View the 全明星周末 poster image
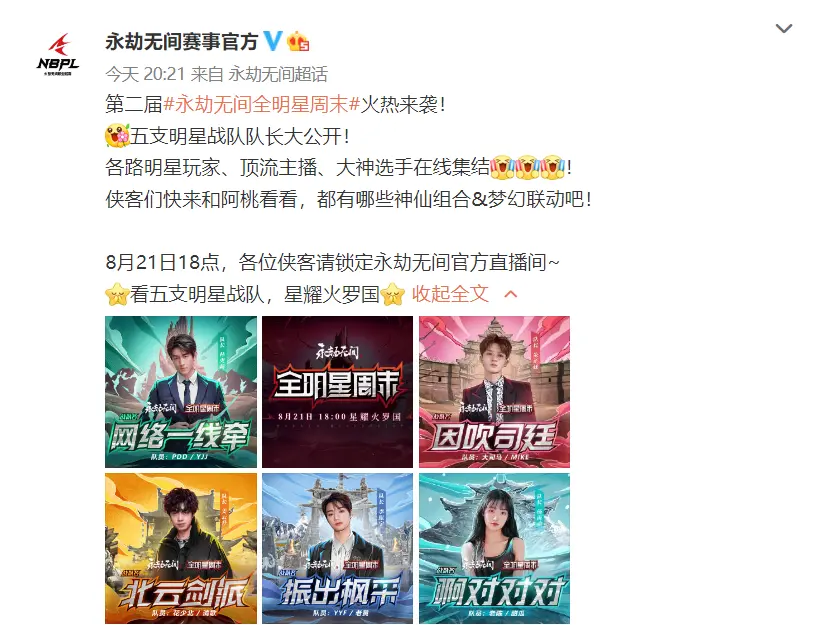This screenshot has height=625, width=815. 337,392
